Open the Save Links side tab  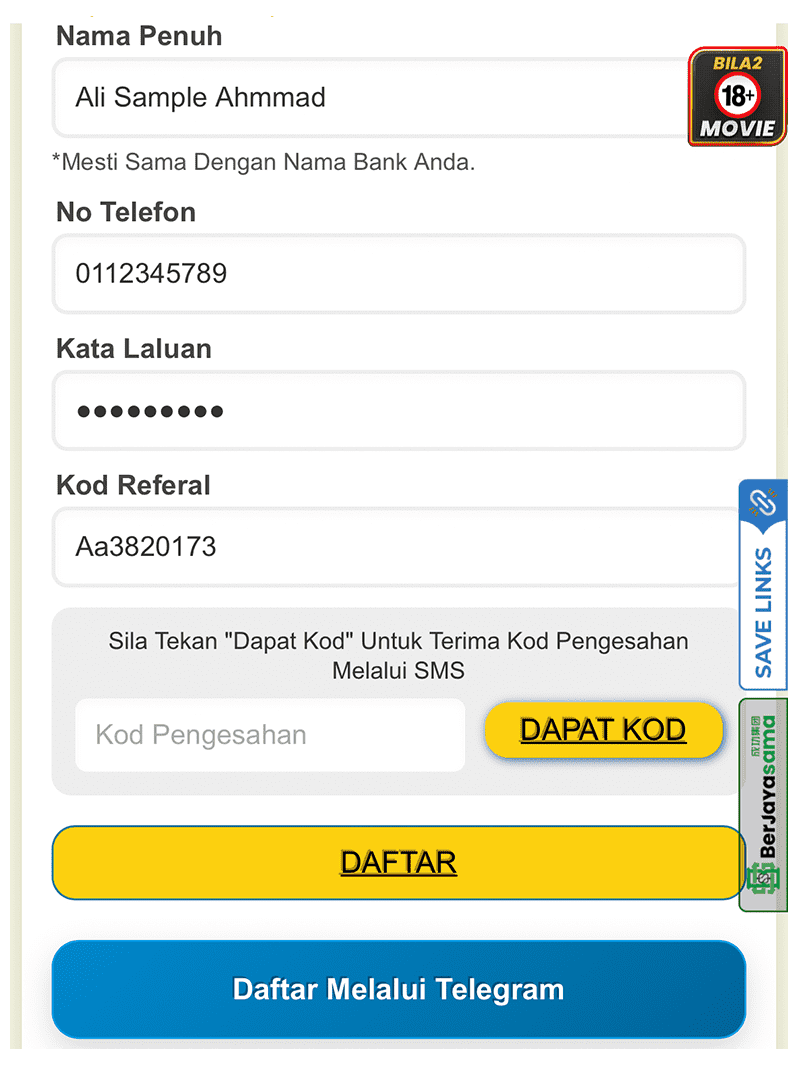point(763,585)
